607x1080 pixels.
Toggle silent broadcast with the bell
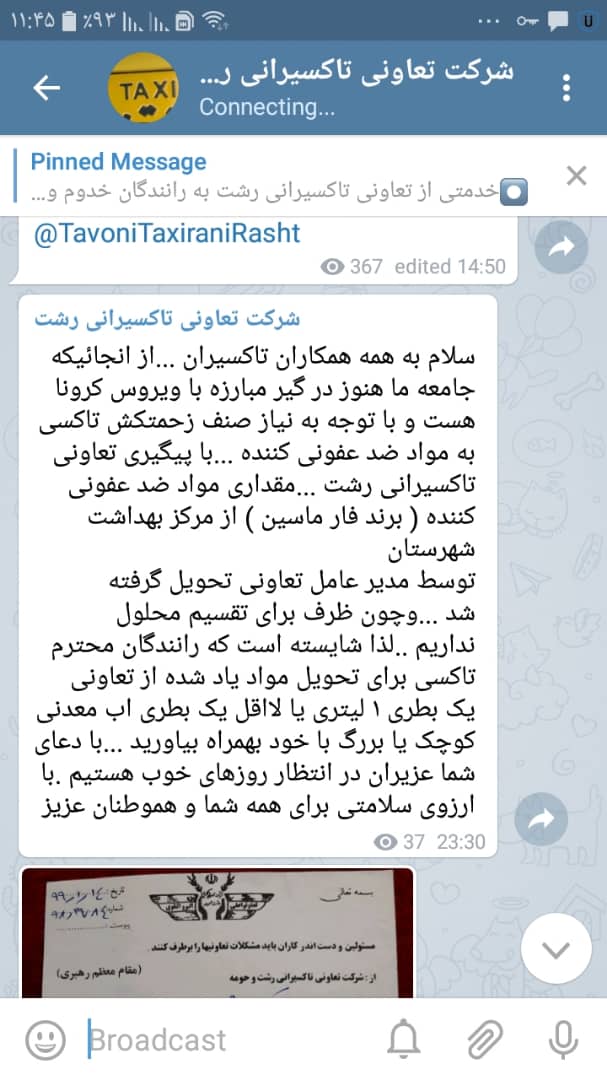point(405,1041)
